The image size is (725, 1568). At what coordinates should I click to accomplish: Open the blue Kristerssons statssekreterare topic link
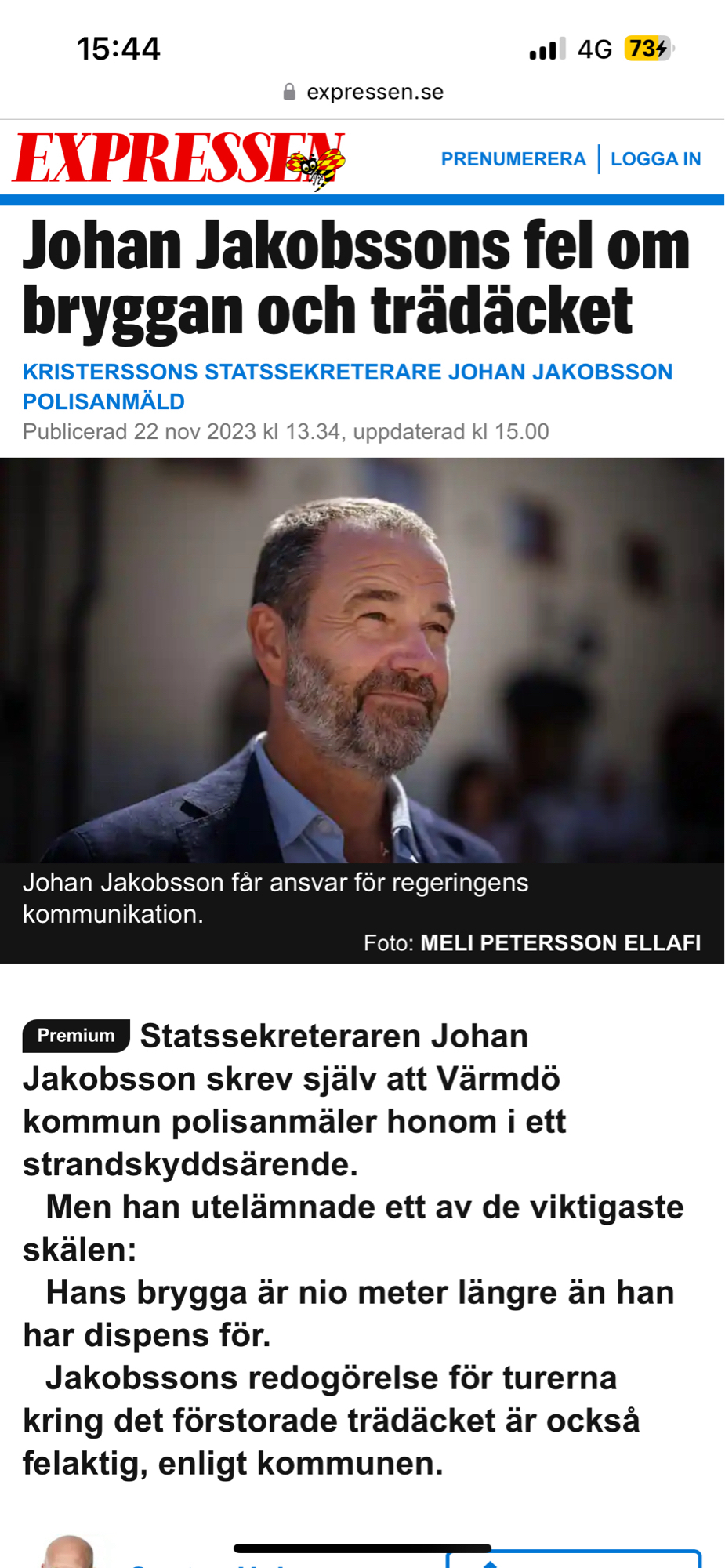click(x=346, y=386)
